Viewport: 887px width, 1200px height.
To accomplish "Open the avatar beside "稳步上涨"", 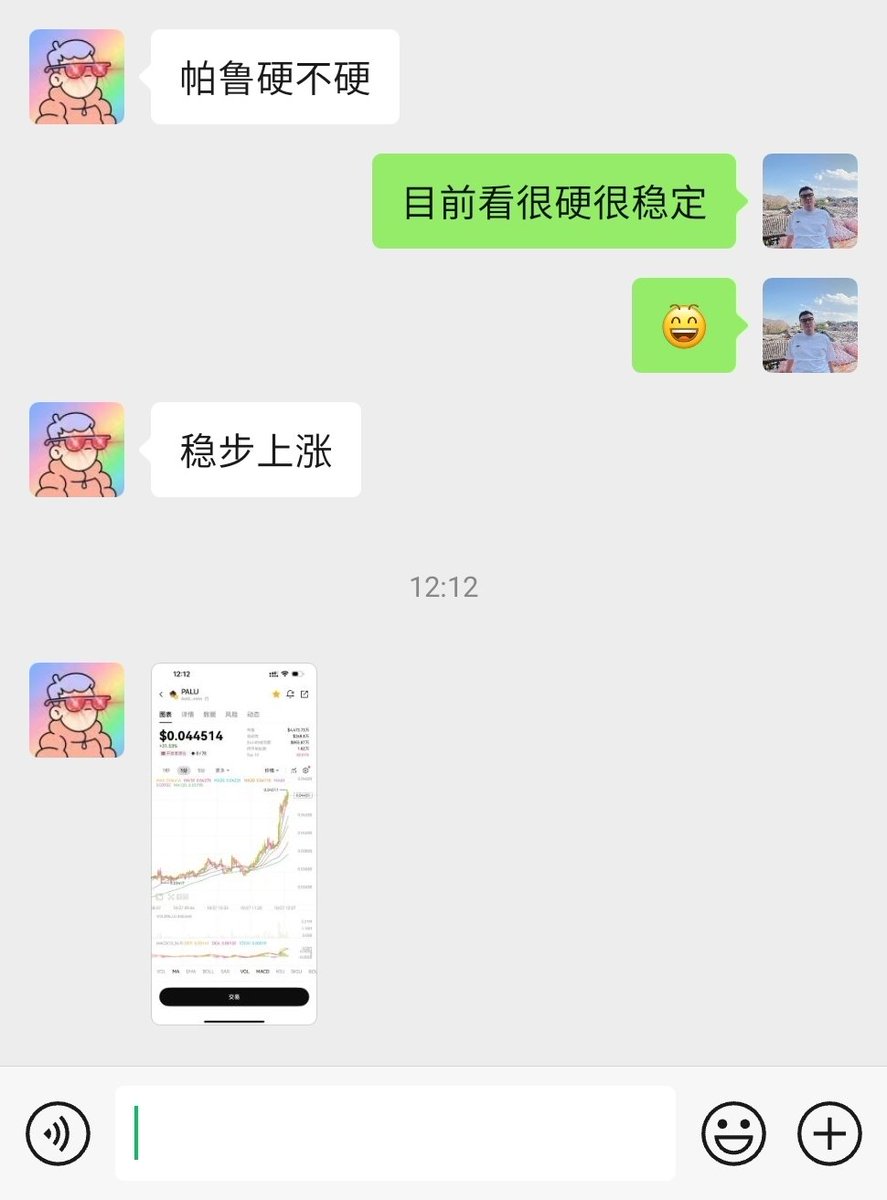I will click(77, 450).
